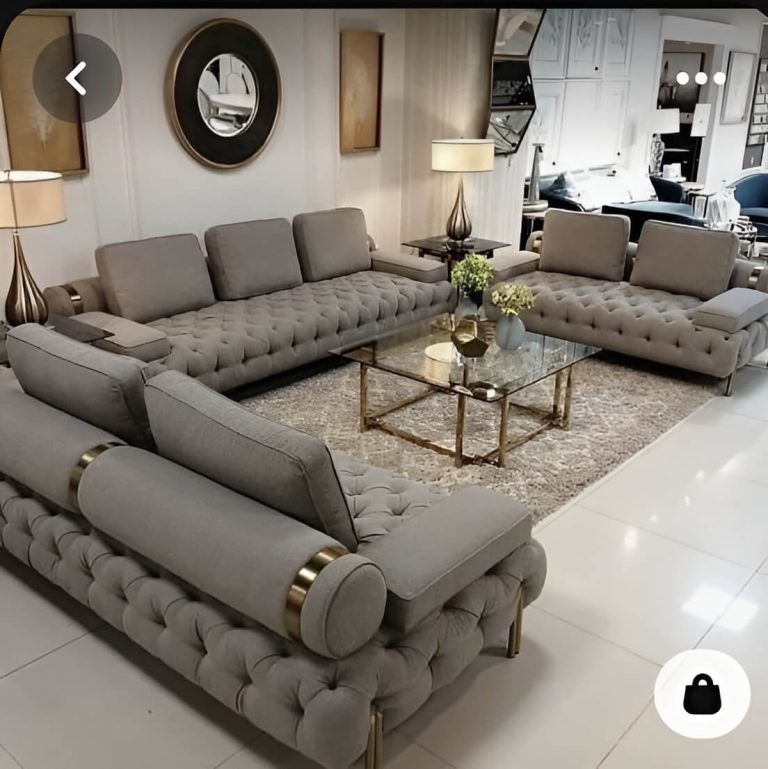The image size is (768, 769).
Task: Open the three-dot overflow menu
Action: 700,78
